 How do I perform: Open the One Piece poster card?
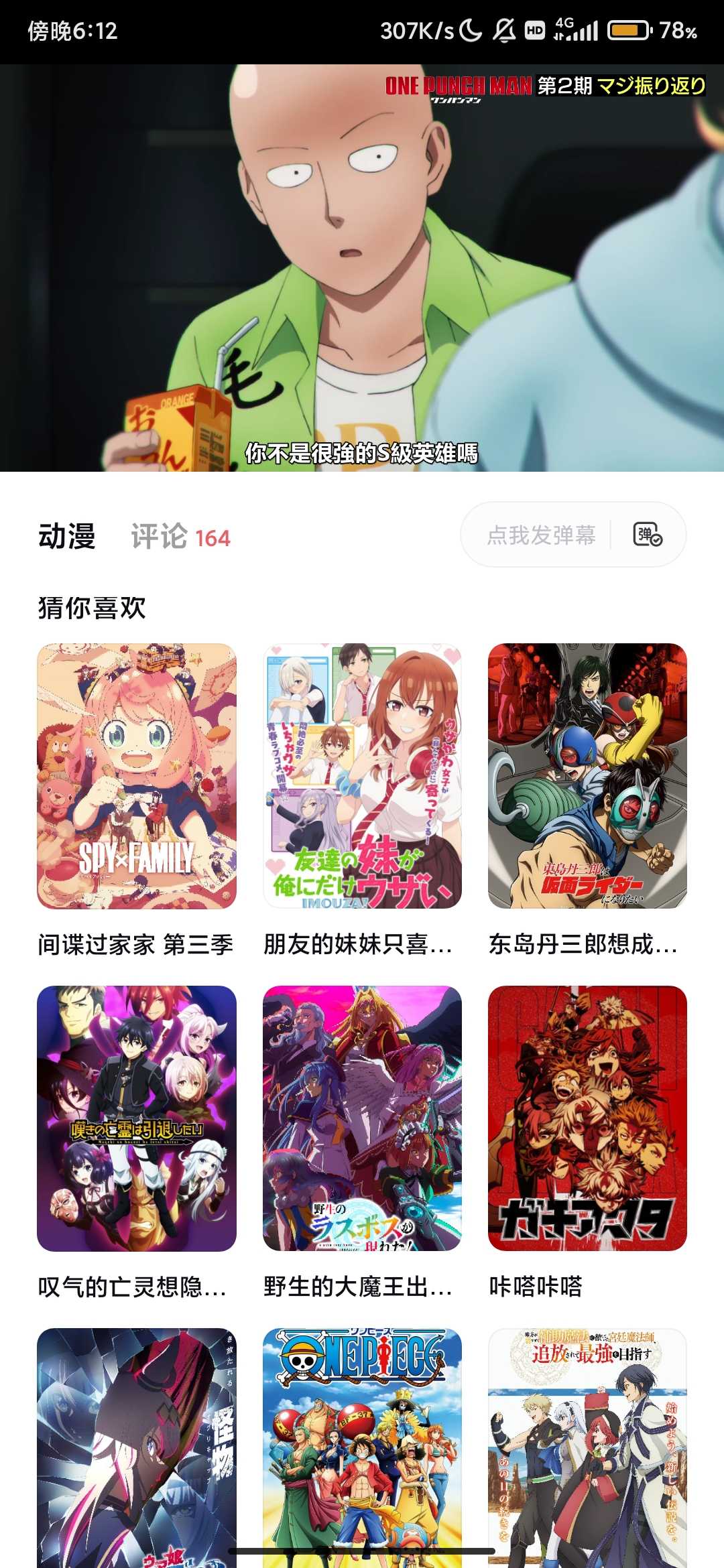(362, 1447)
